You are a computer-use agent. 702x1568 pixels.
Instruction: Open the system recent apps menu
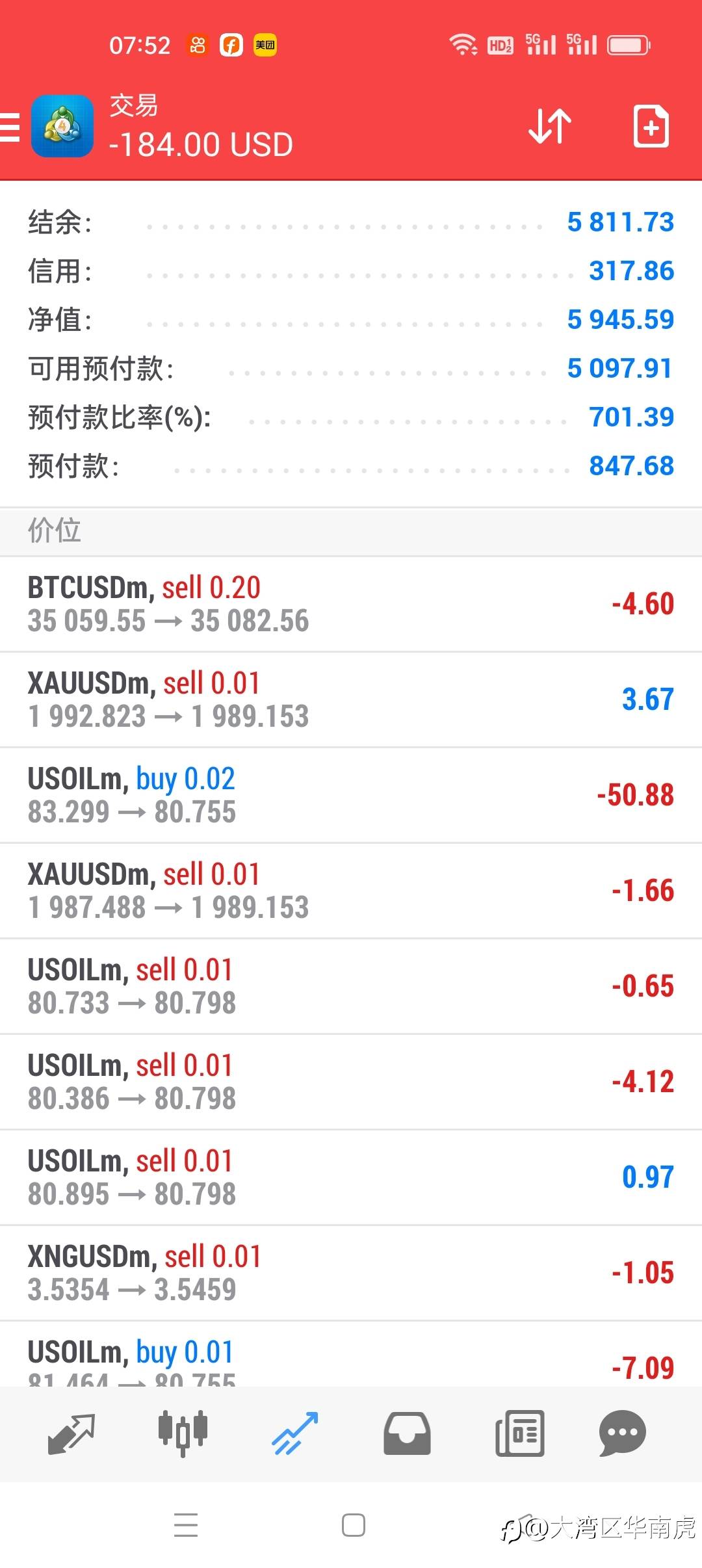(186, 1525)
